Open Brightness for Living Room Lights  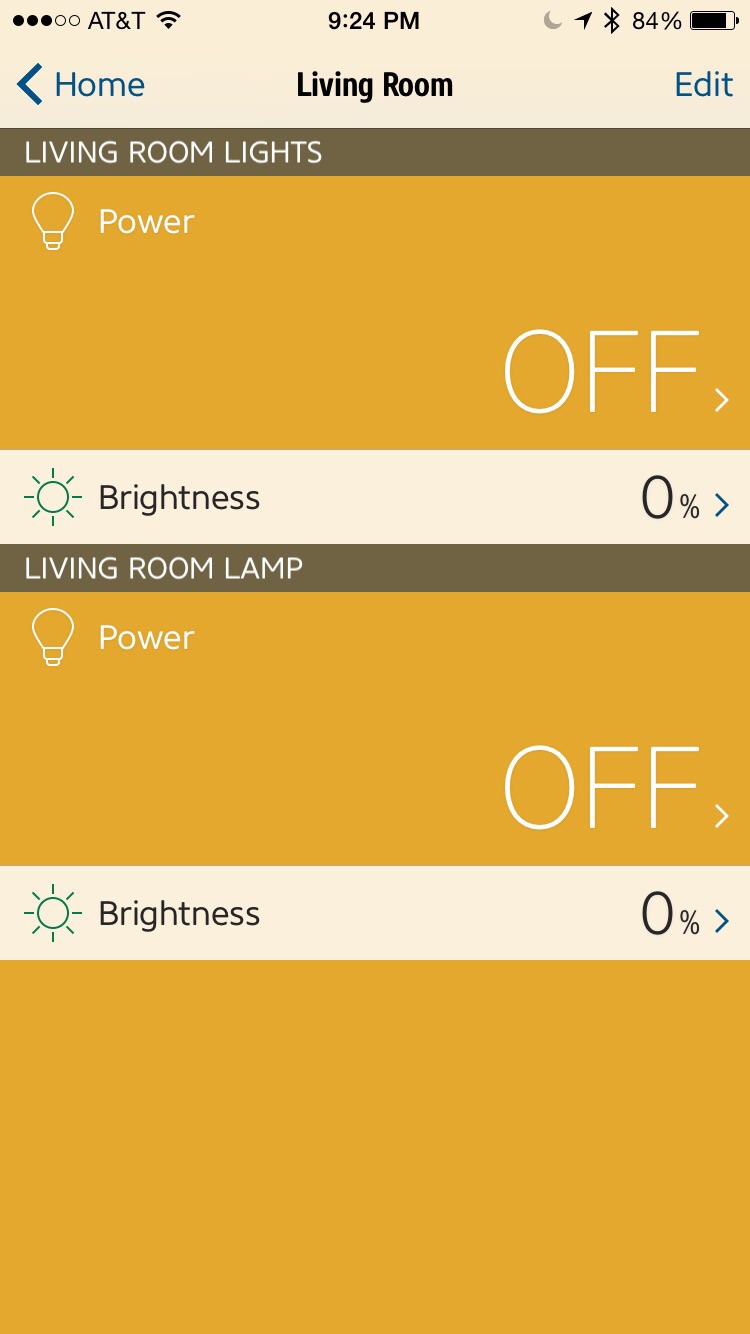point(375,497)
